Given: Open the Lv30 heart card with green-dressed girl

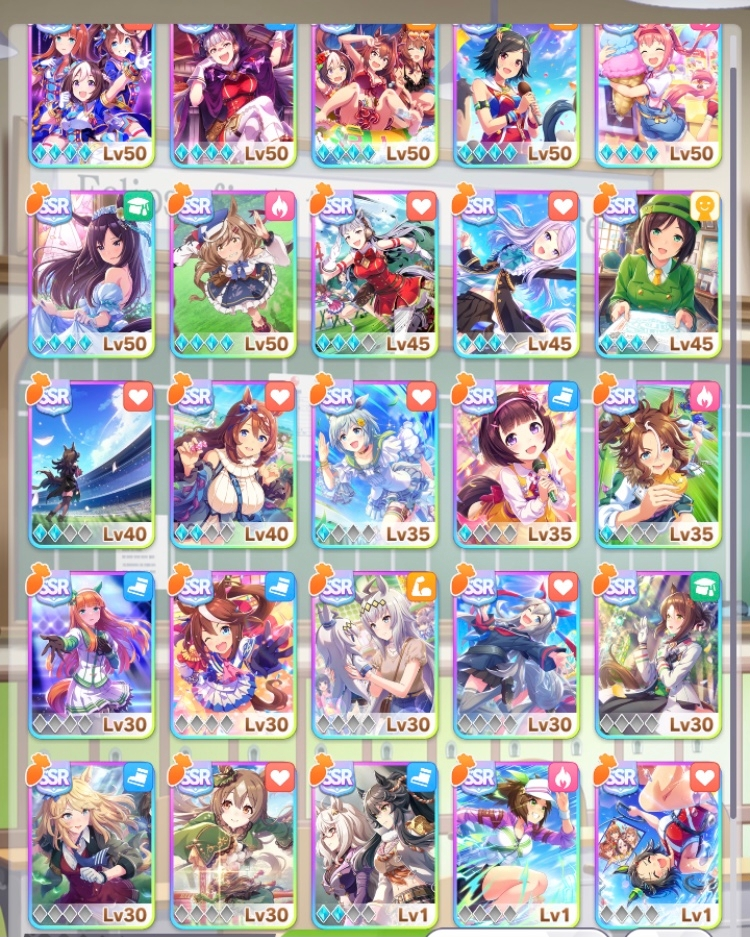Looking at the screenshot, I should 233,842.
